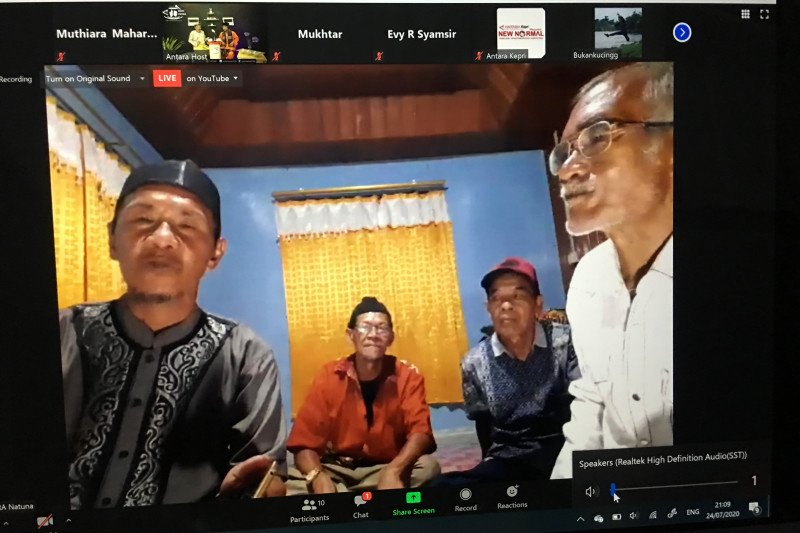The height and width of the screenshot is (533, 800).
Task: Mute speakers via volume icon
Action: pos(590,491)
